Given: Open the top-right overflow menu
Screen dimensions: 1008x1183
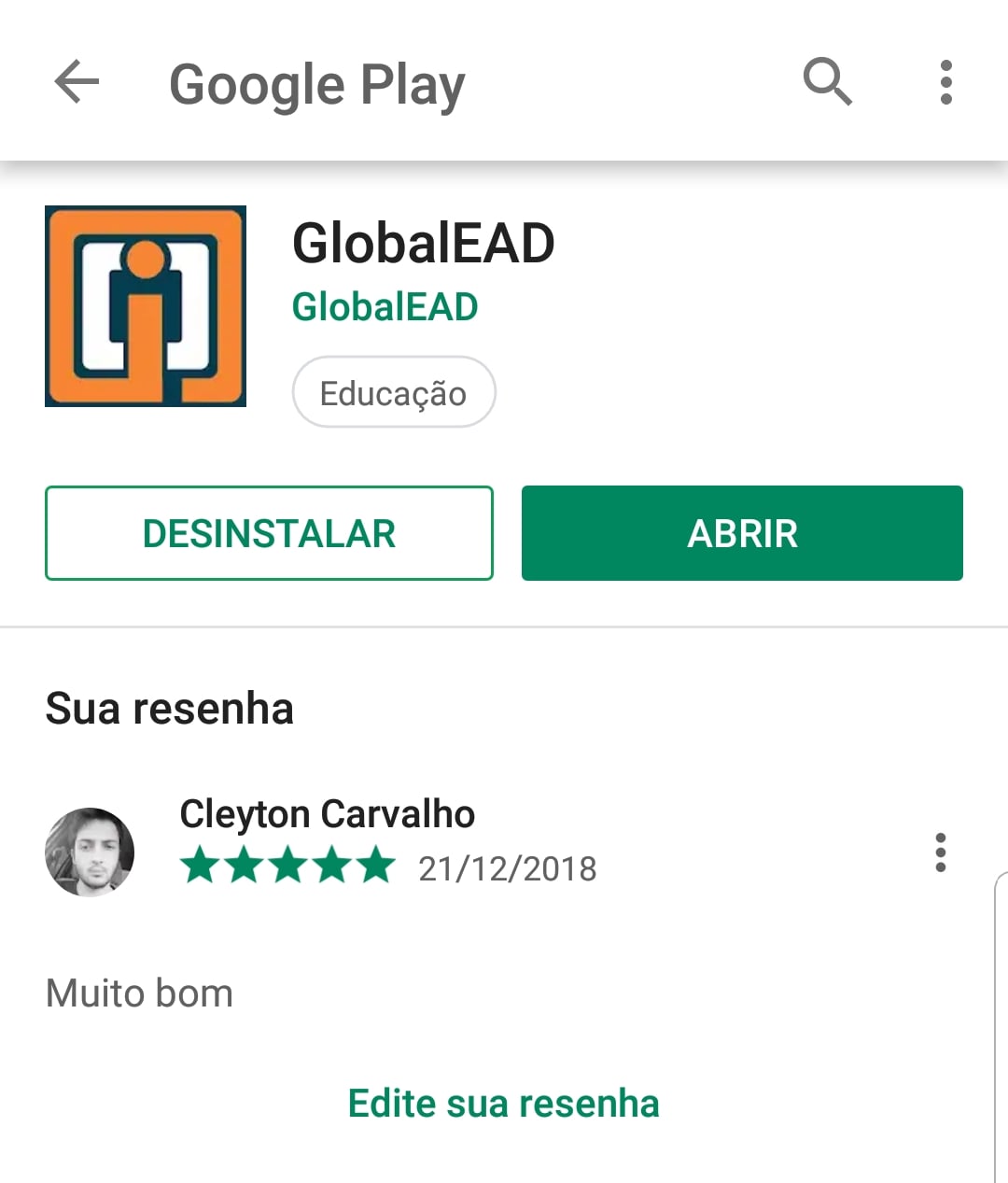Looking at the screenshot, I should [945, 81].
